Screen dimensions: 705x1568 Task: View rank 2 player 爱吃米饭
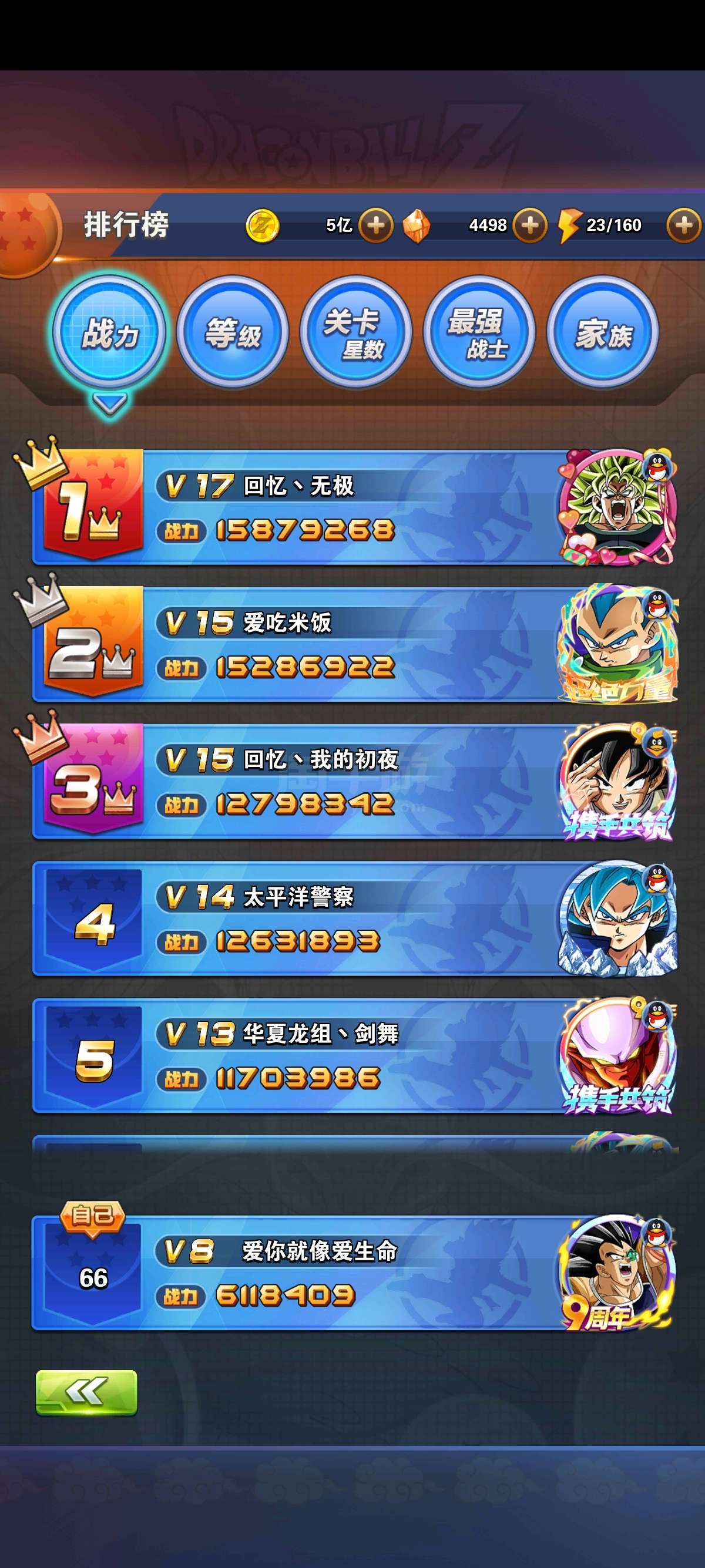pyautogui.click(x=353, y=645)
